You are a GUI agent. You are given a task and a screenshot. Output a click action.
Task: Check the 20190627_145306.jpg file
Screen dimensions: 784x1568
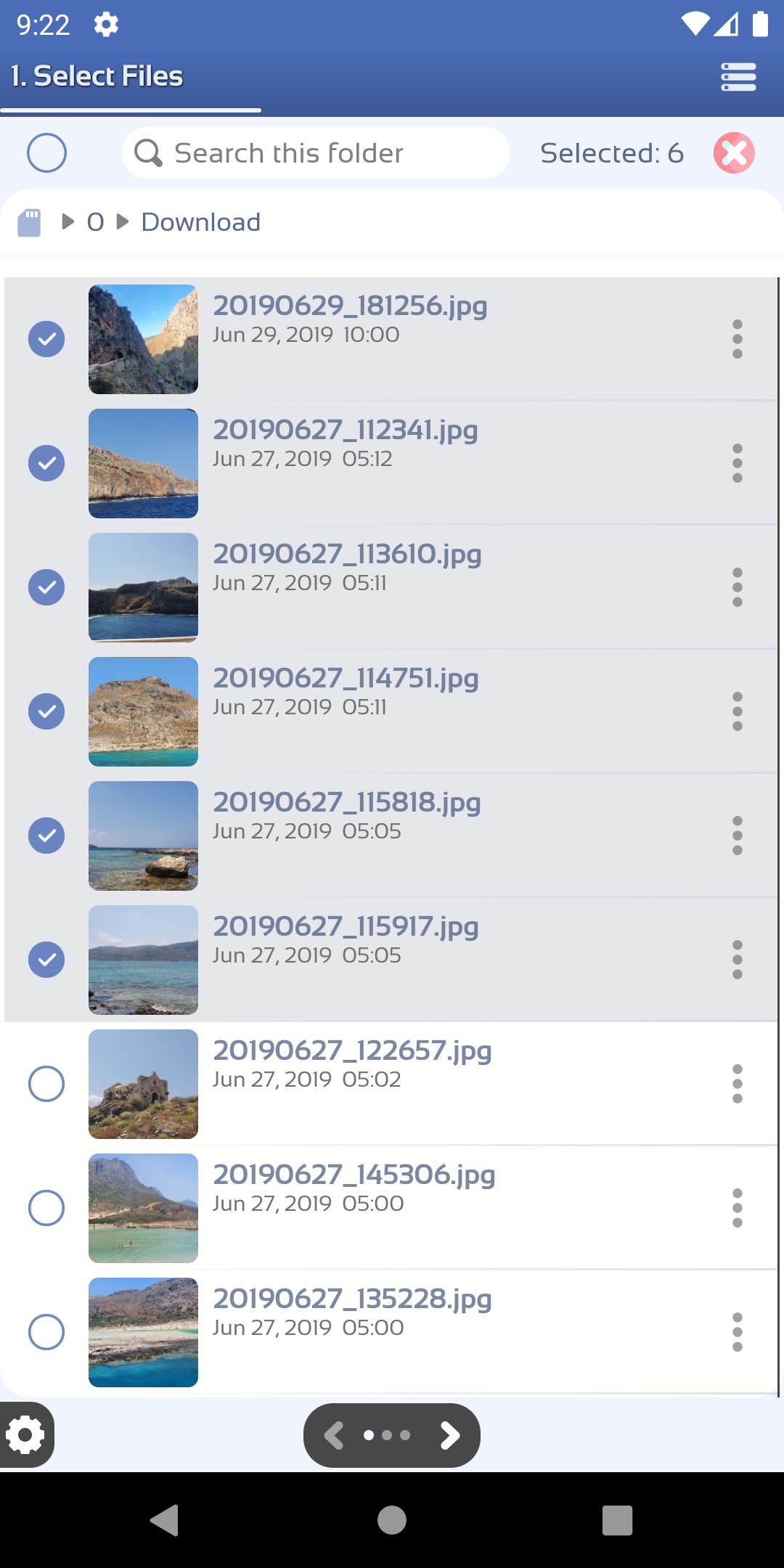point(46,1208)
